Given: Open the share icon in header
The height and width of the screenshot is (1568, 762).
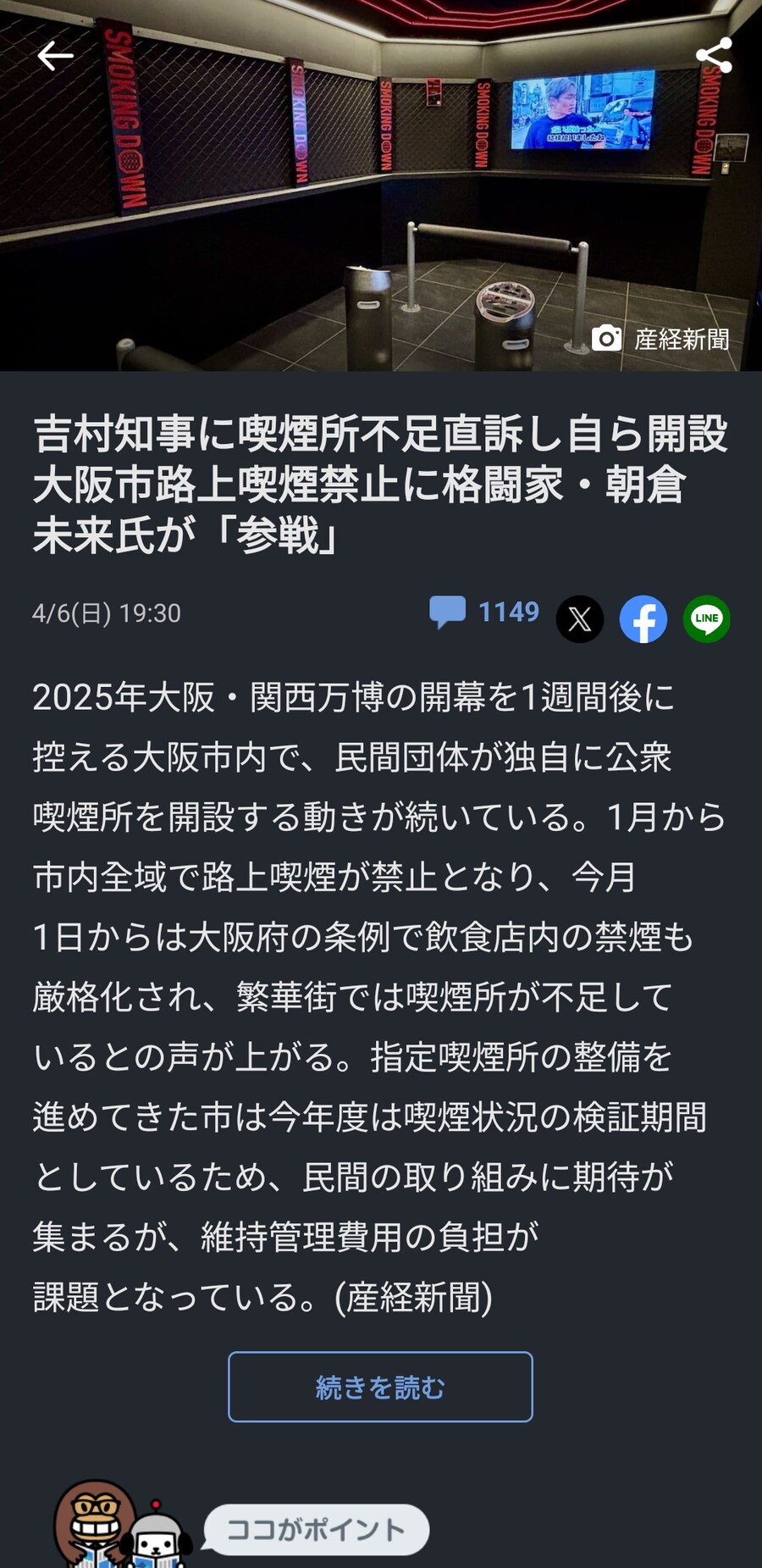Looking at the screenshot, I should coord(714,56).
